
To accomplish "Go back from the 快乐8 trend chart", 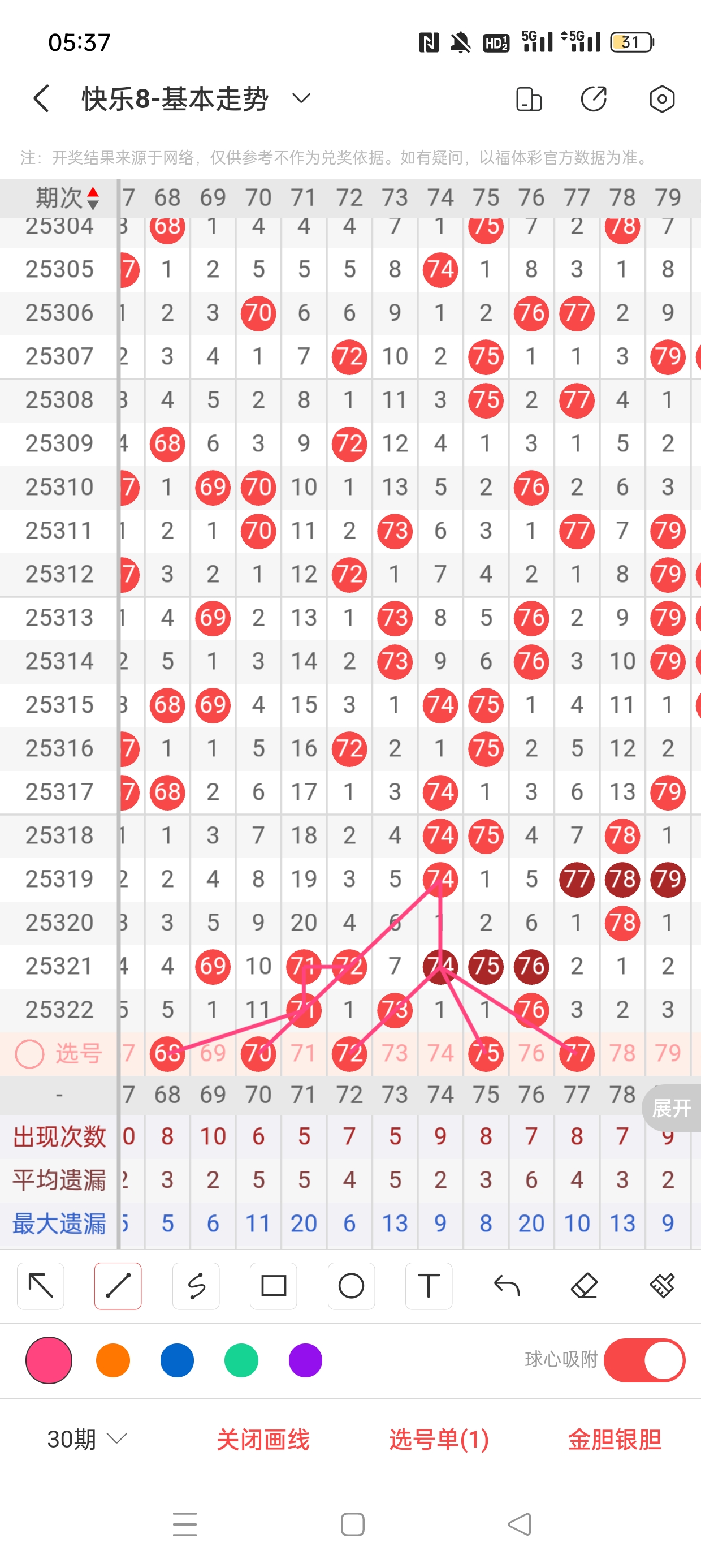I will pos(41,98).
